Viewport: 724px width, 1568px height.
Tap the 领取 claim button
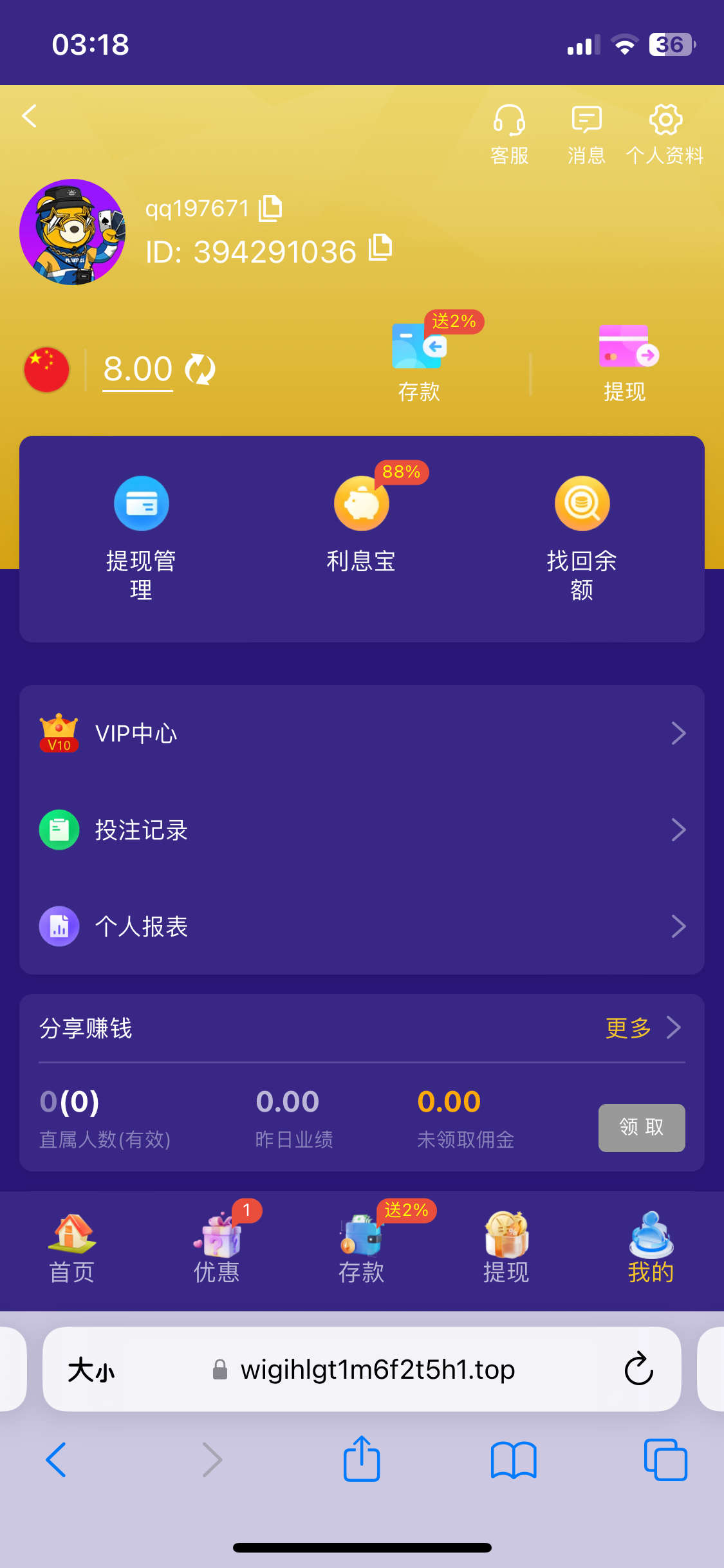[641, 1127]
